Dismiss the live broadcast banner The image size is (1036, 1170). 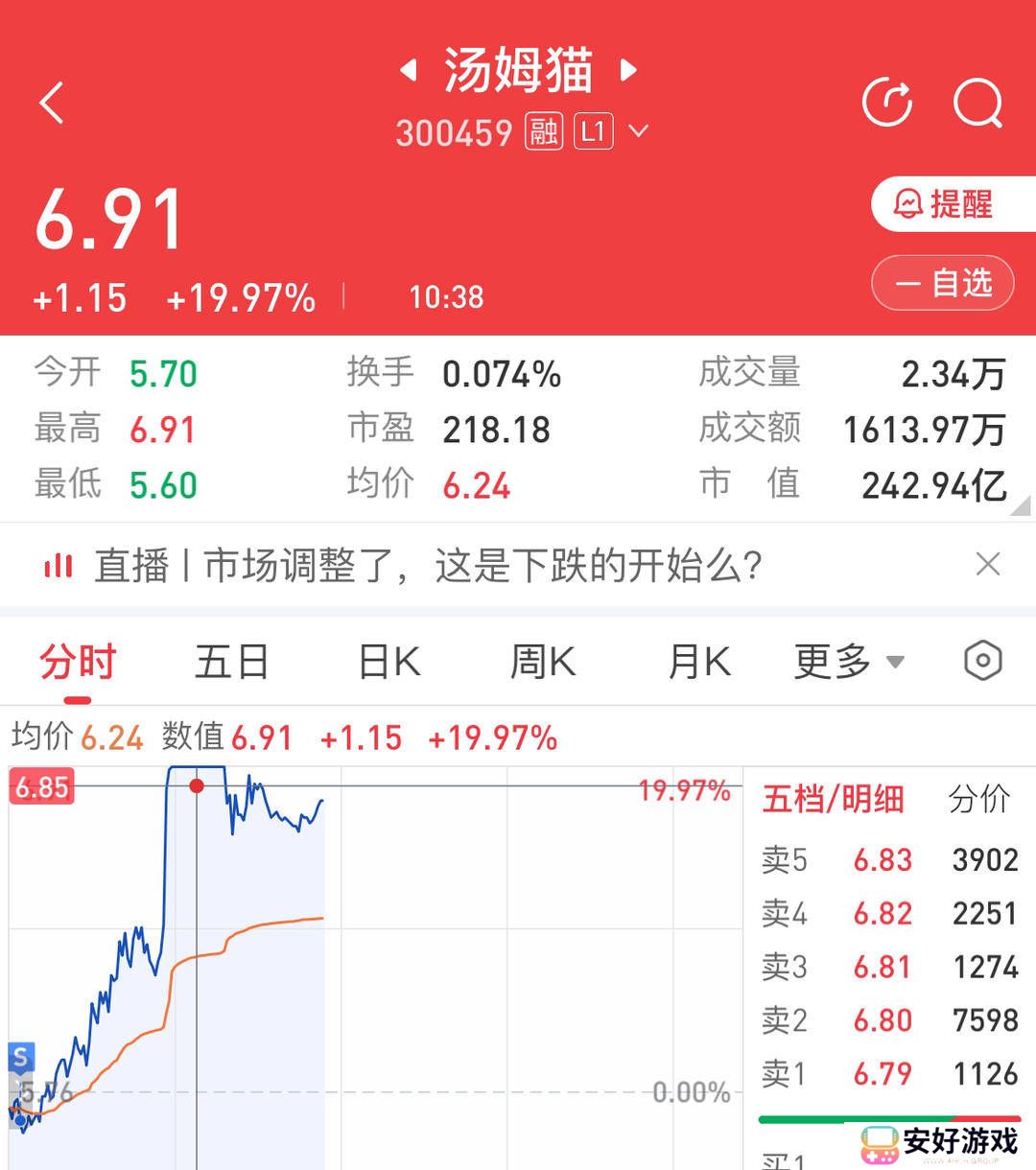[987, 564]
